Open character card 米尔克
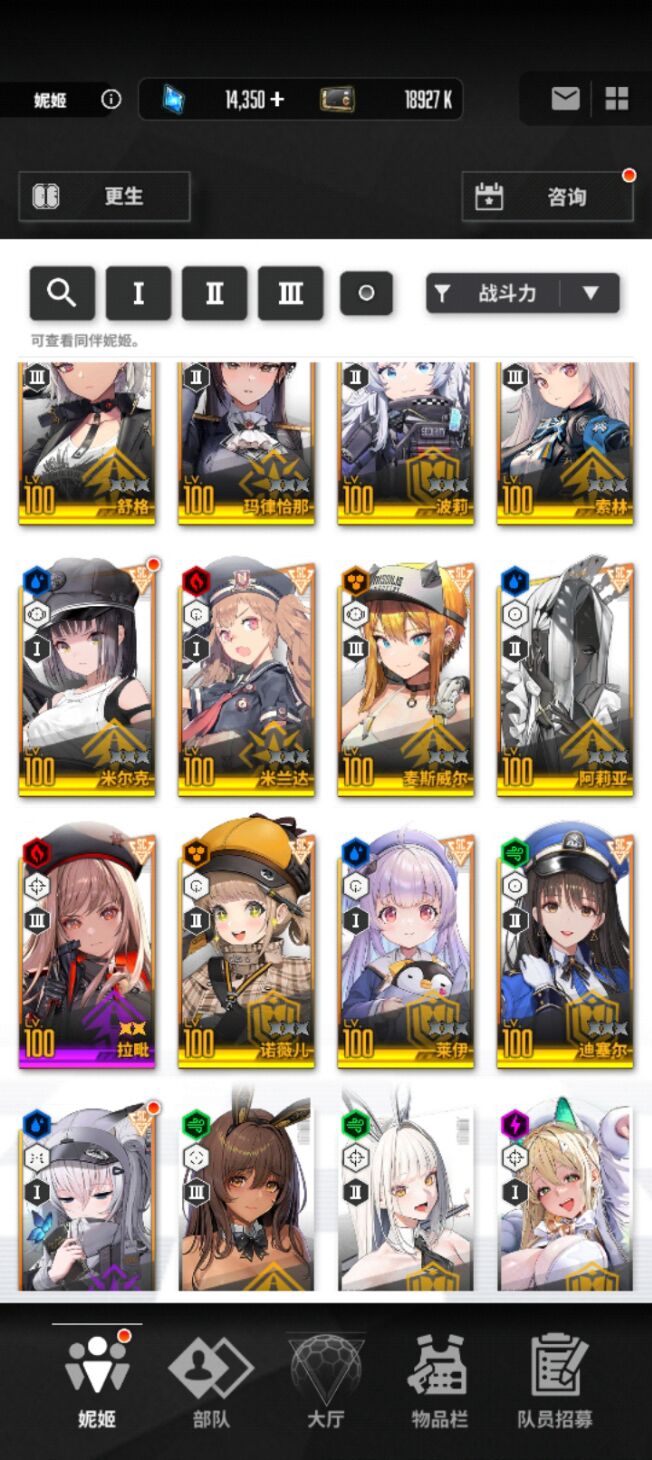This screenshot has height=1460, width=652. (87, 677)
